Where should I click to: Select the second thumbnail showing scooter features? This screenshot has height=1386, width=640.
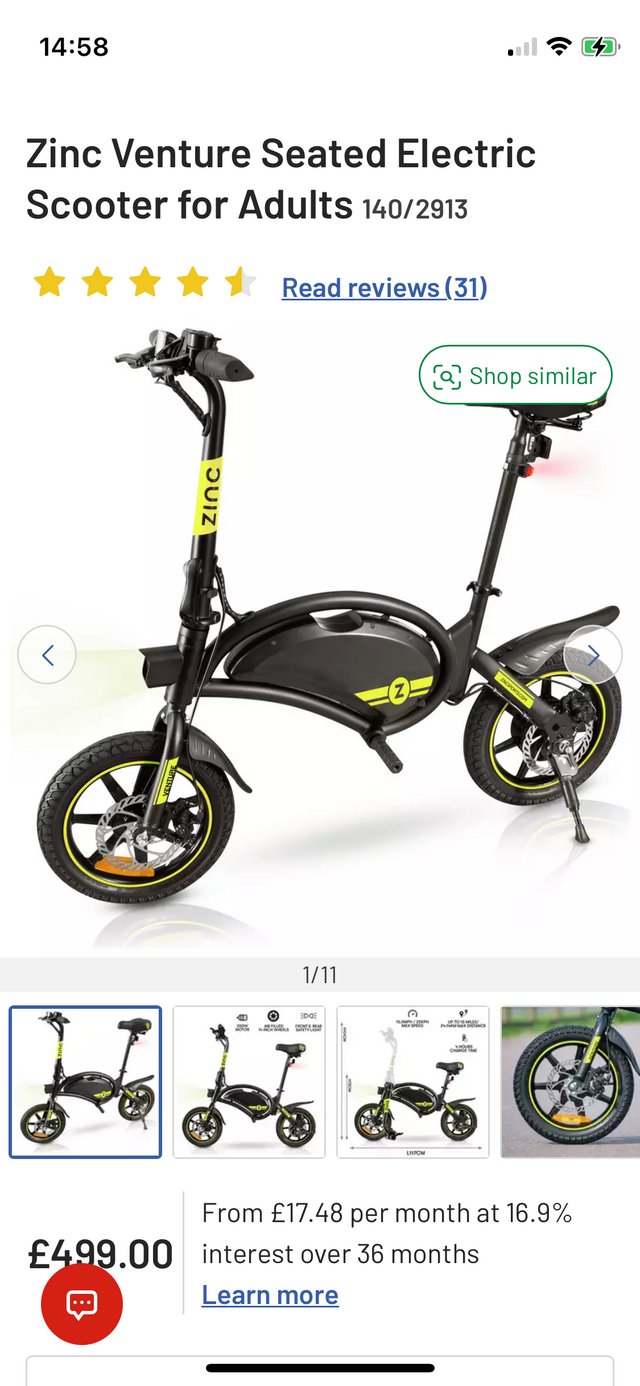(249, 1082)
